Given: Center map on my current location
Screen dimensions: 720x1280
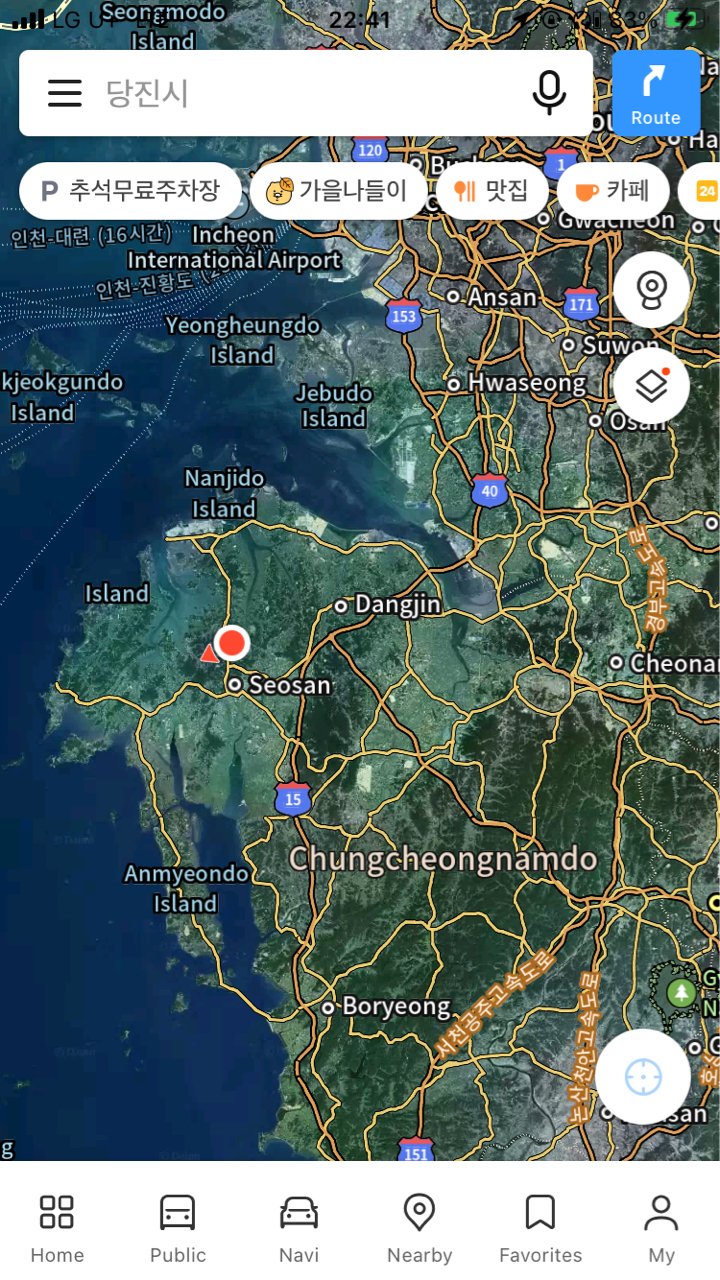Looking at the screenshot, I should click(643, 1076).
